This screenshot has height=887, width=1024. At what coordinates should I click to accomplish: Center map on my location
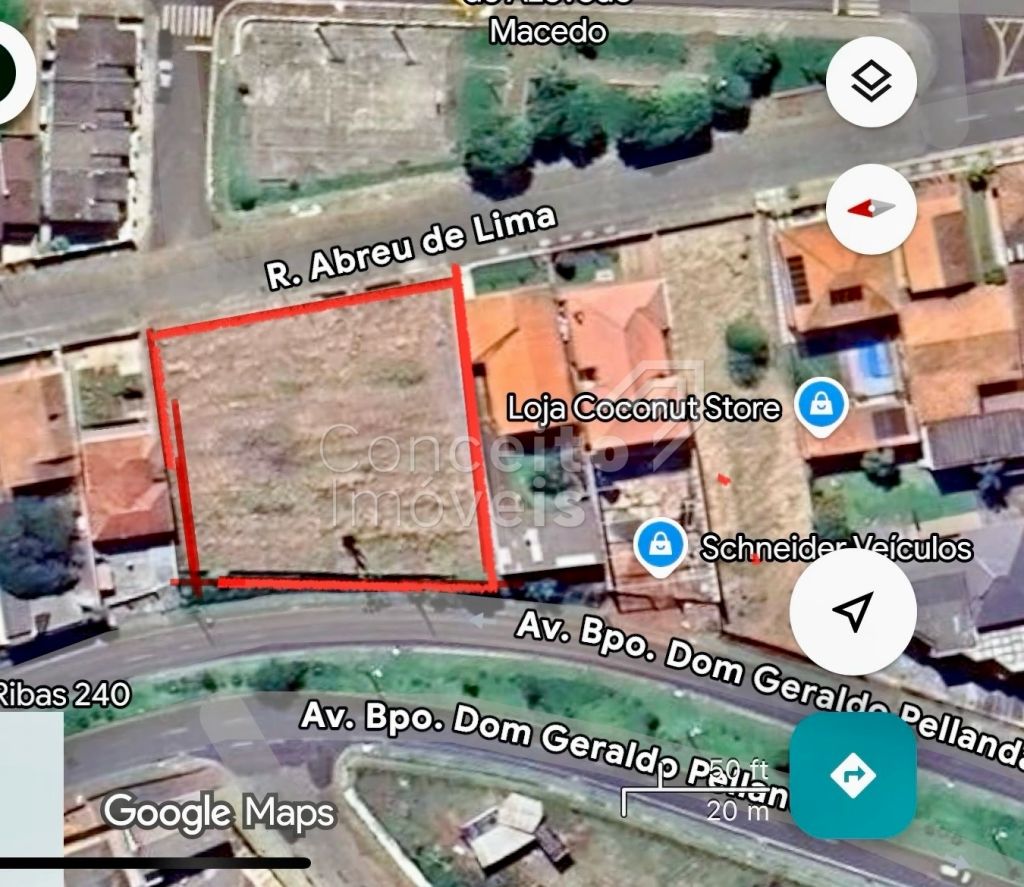(x=852, y=611)
